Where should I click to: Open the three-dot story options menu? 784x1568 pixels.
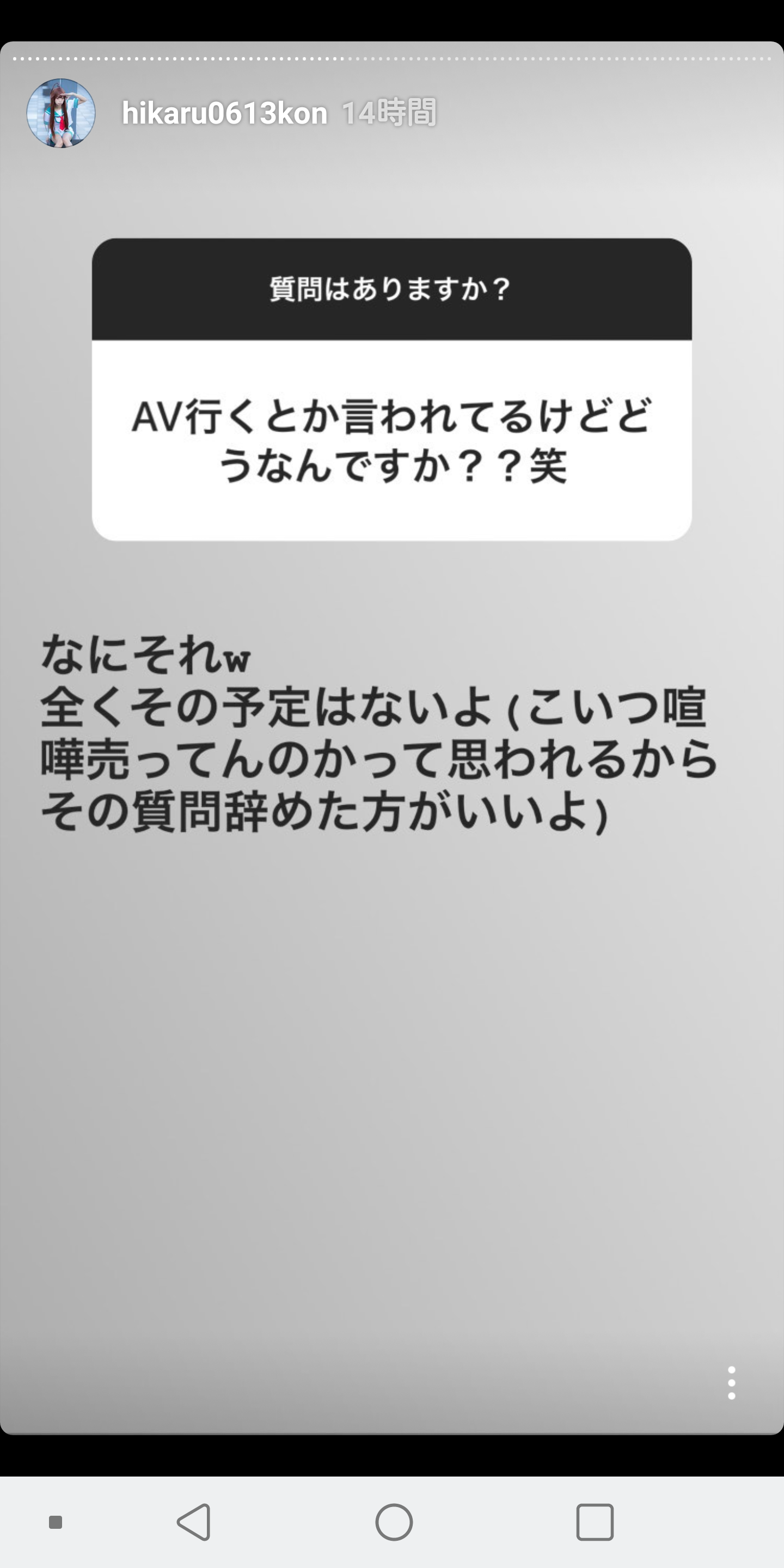point(731,1382)
